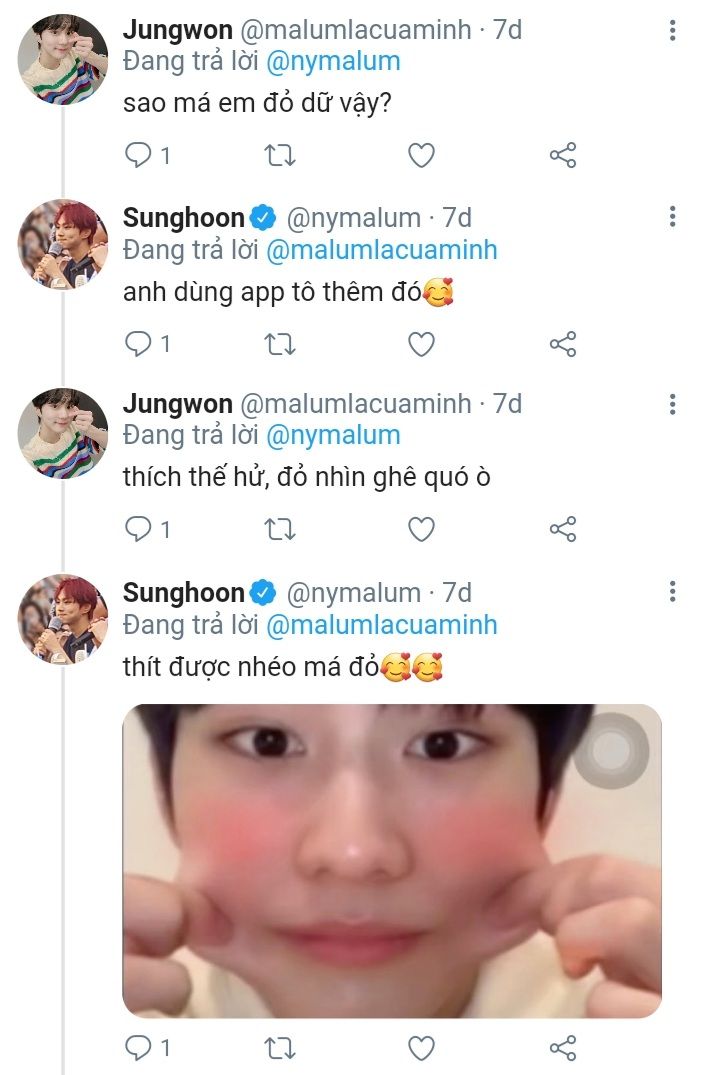Image resolution: width=720 pixels, height=1075 pixels.
Task: Retweet "anh dùng app tô thêm đó"
Action: 279,344
